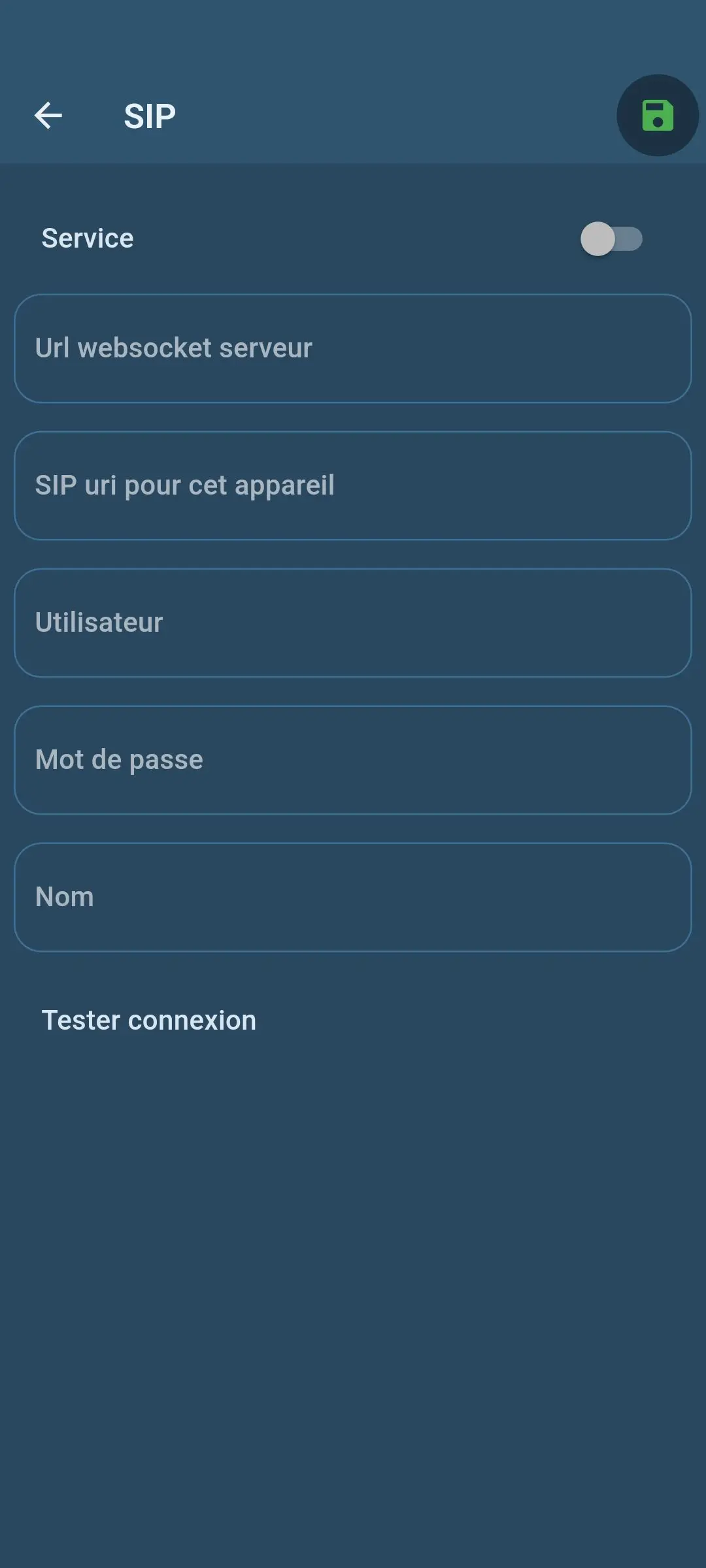This screenshot has width=706, height=1568.
Task: Focus the Url websocket serveur field
Action: pyautogui.click(x=353, y=348)
